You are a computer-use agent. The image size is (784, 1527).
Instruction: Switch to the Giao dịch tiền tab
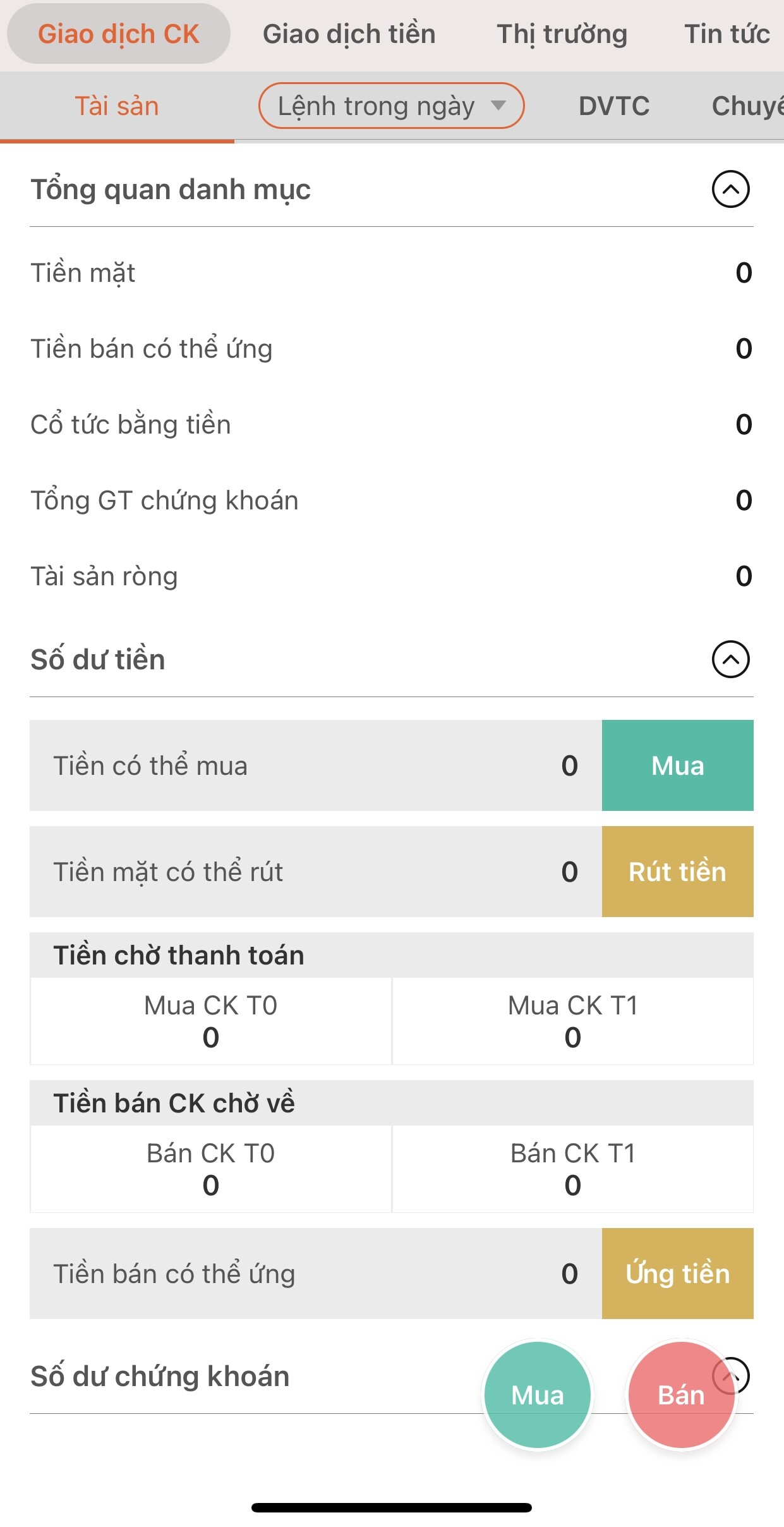click(x=349, y=34)
